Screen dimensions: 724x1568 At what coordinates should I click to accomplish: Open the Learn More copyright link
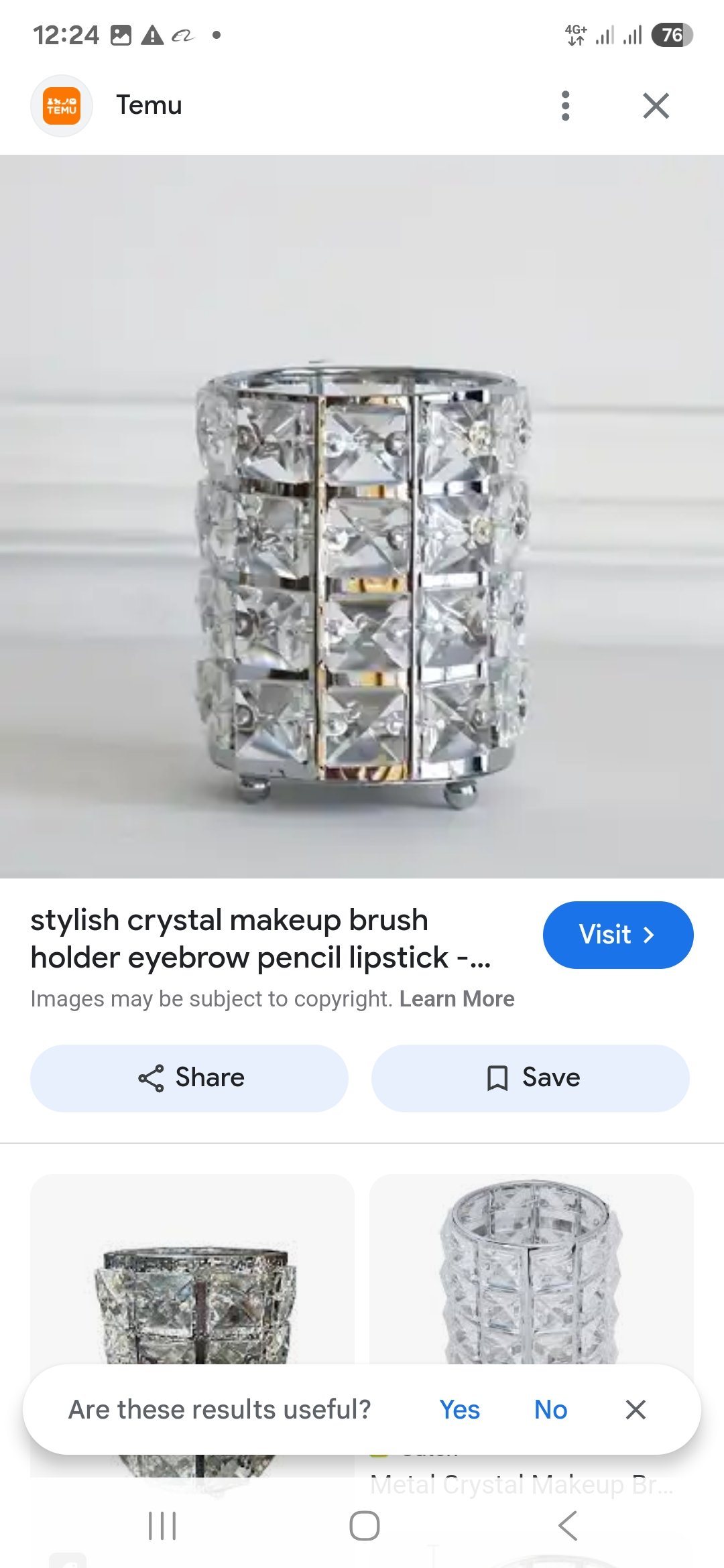click(x=457, y=998)
